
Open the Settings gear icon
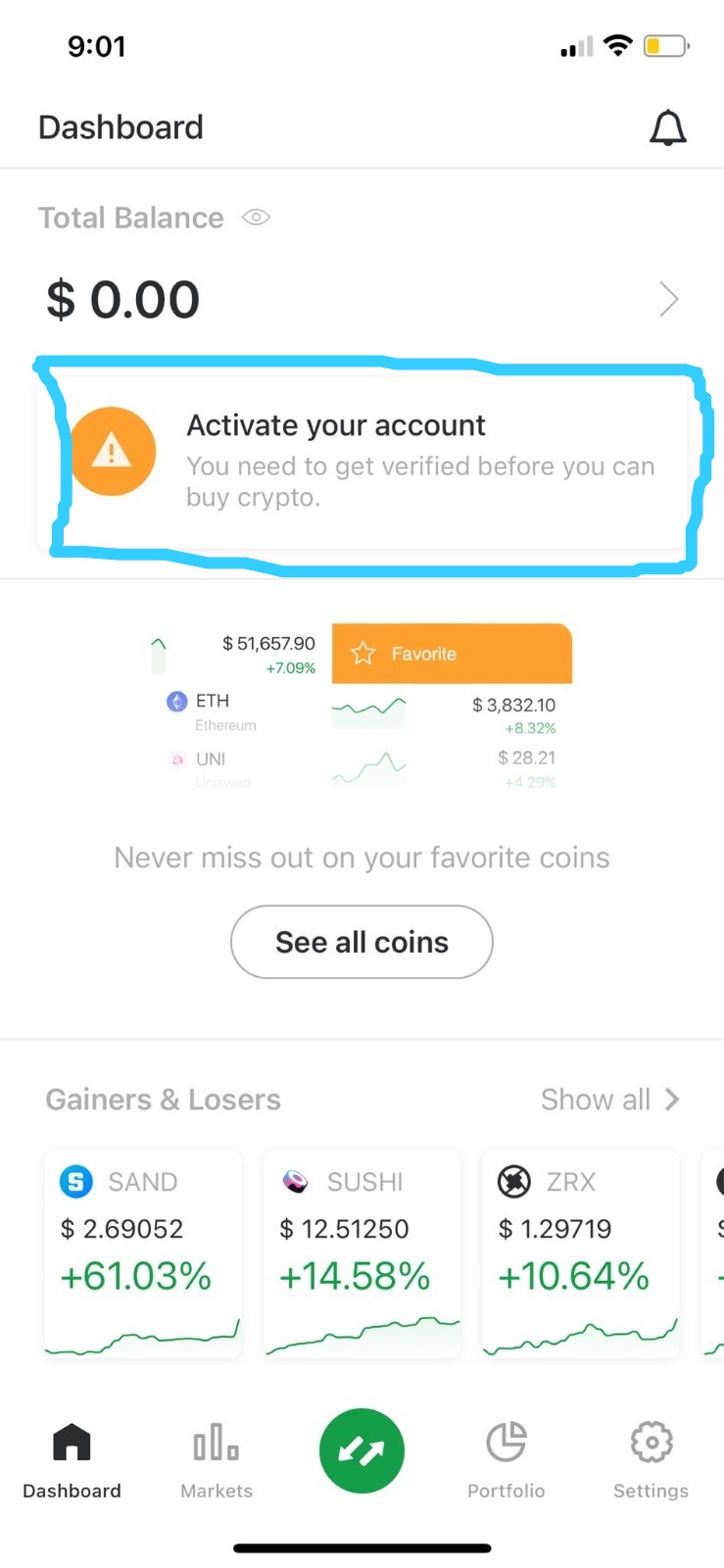(x=650, y=1442)
